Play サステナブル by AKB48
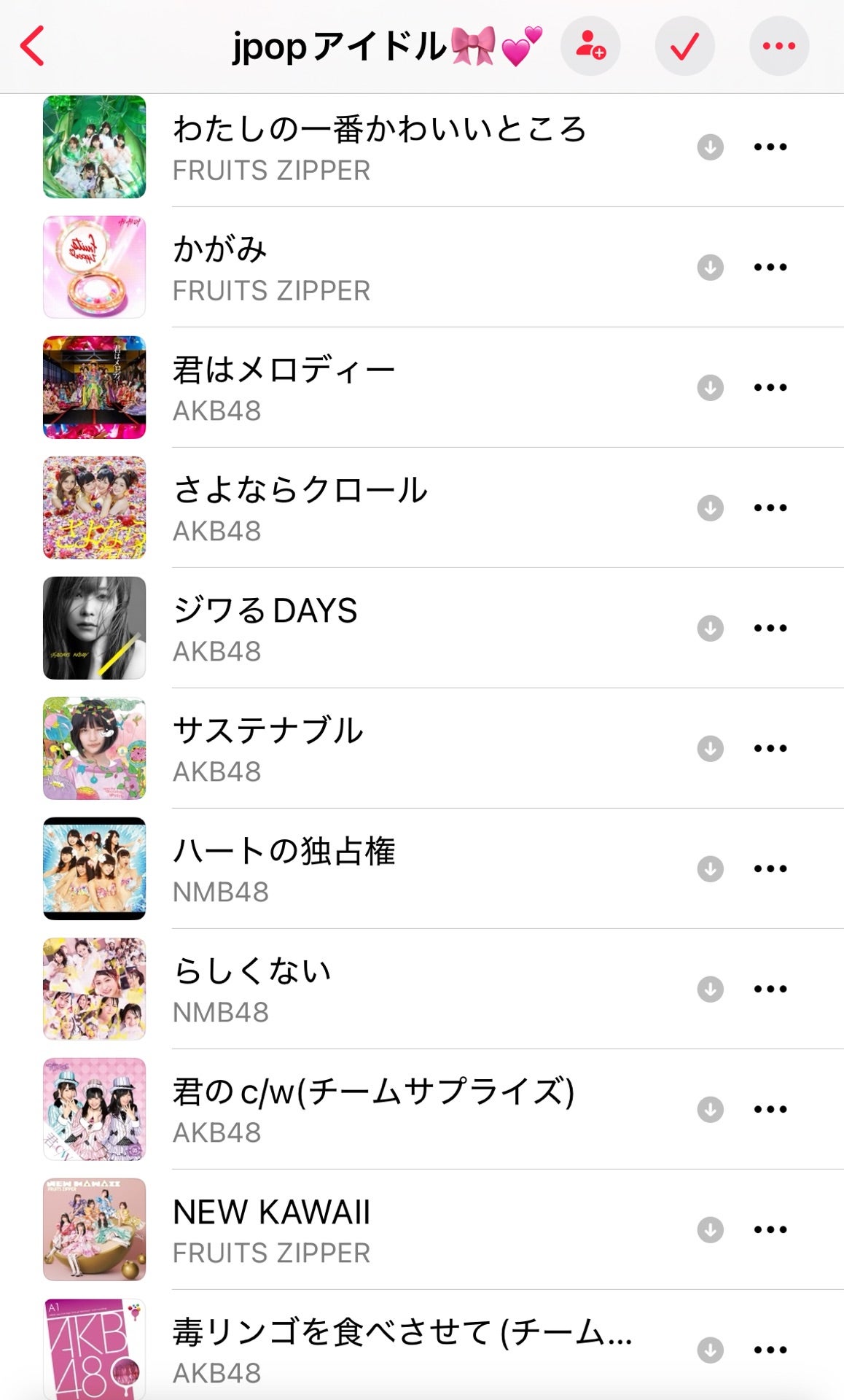The width and height of the screenshot is (844, 1400). (268, 748)
